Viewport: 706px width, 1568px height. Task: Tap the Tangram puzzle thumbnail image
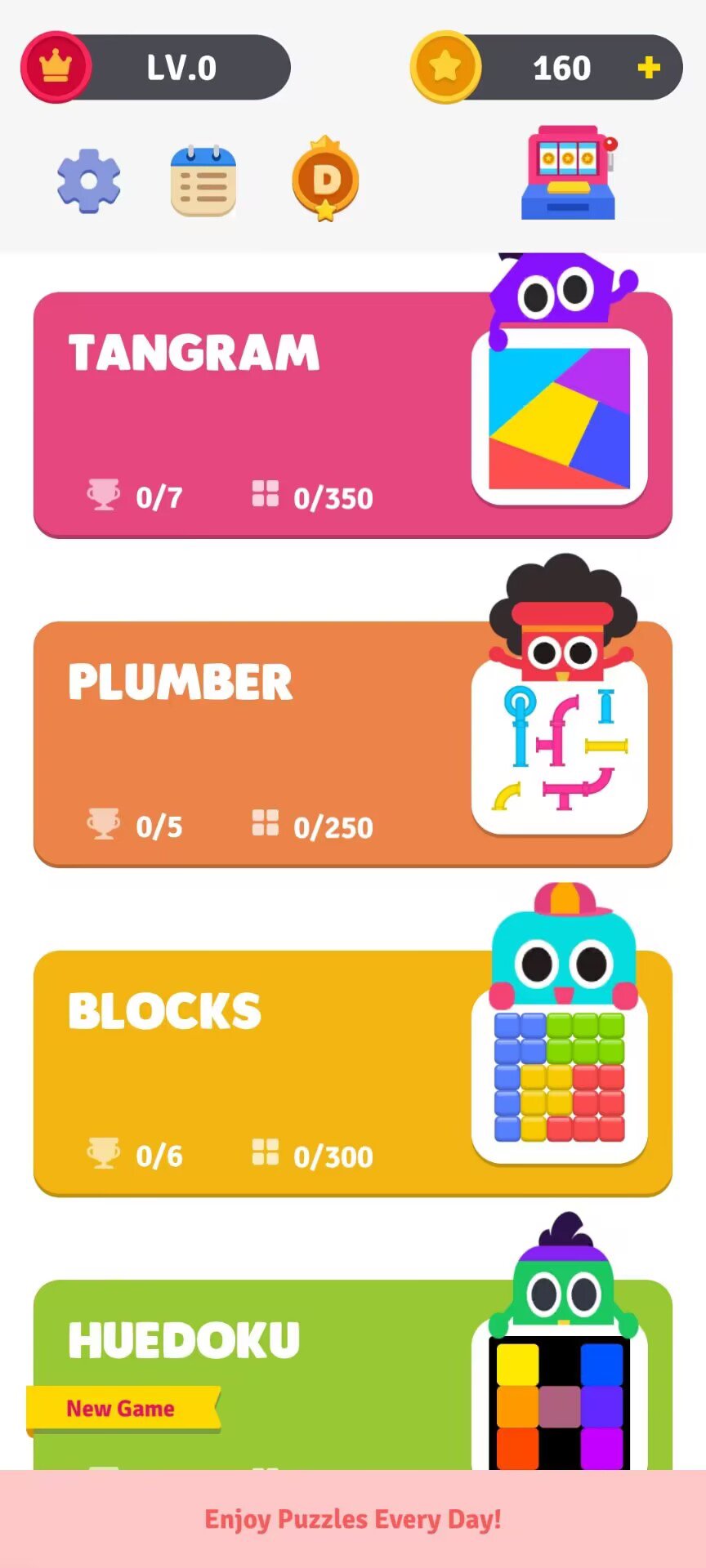click(561, 416)
